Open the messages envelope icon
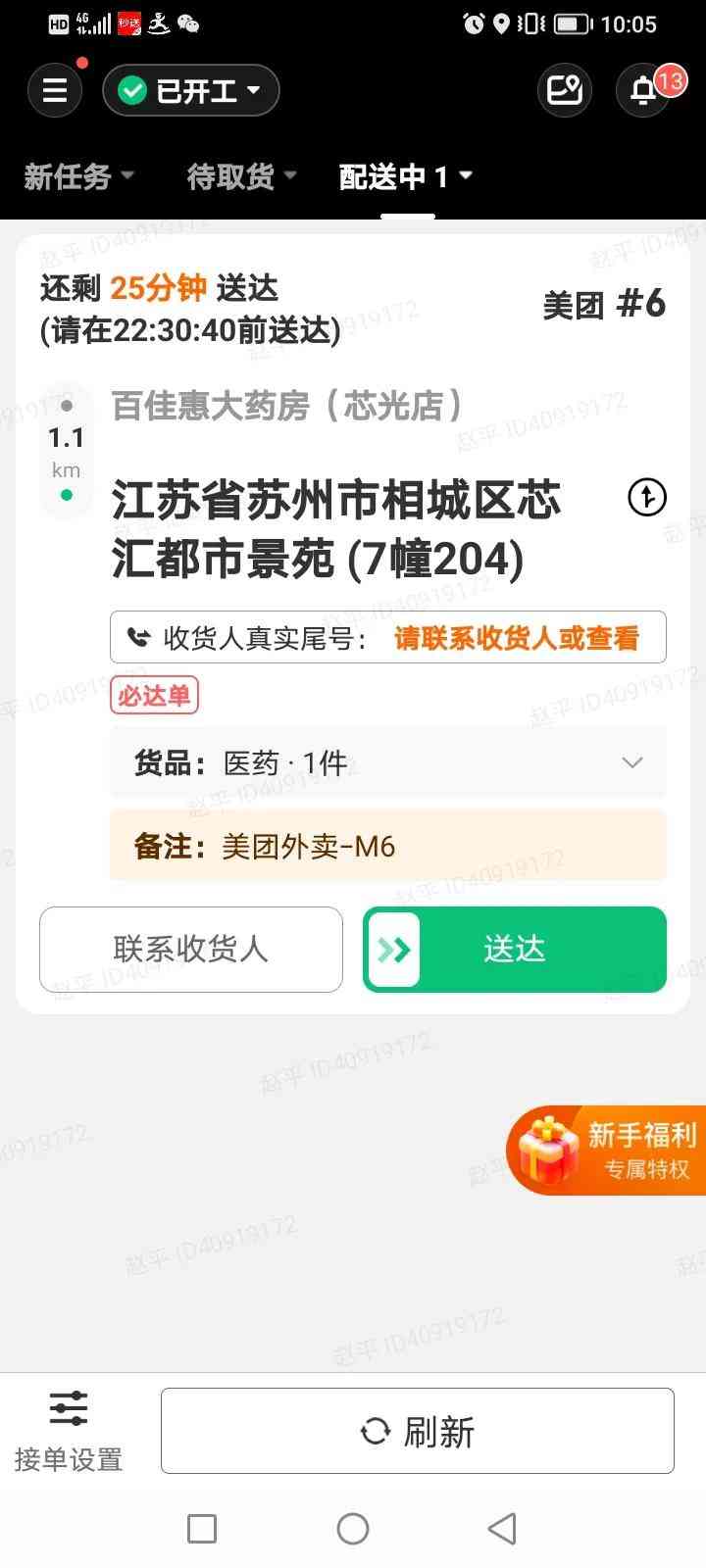 565,90
